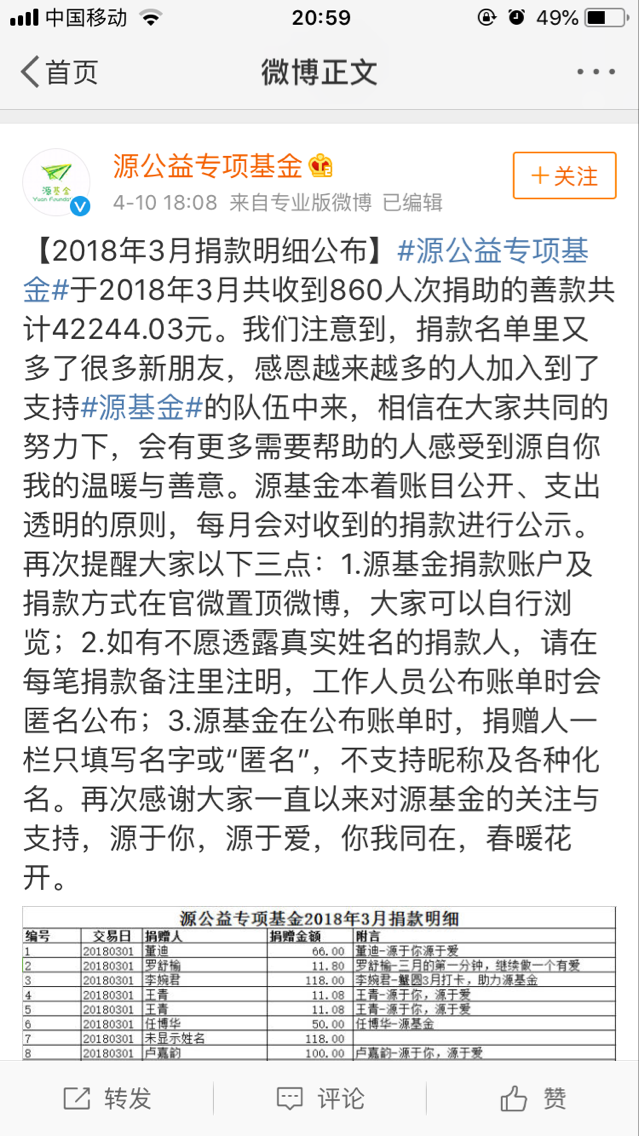Screen dimensions: 639x1136
Task: Go back to 首页
Action: click(x=59, y=72)
